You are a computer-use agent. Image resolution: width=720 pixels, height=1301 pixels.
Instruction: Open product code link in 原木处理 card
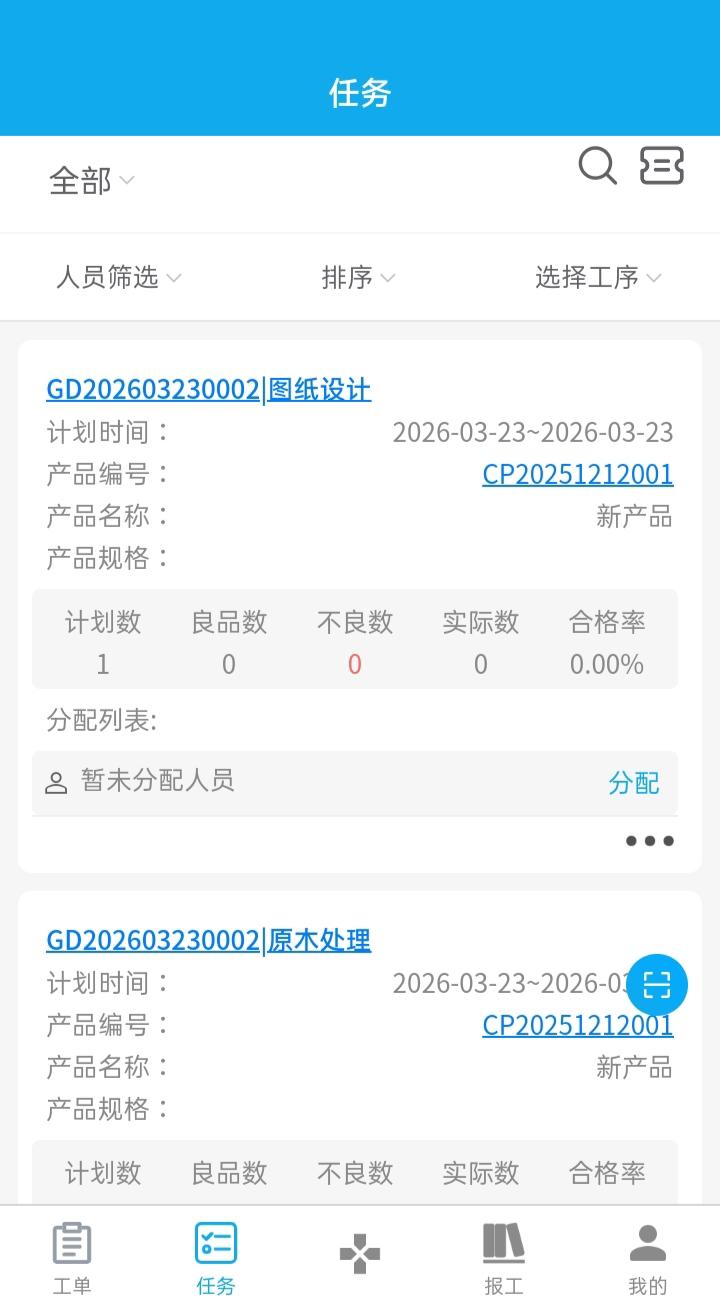(x=578, y=1025)
